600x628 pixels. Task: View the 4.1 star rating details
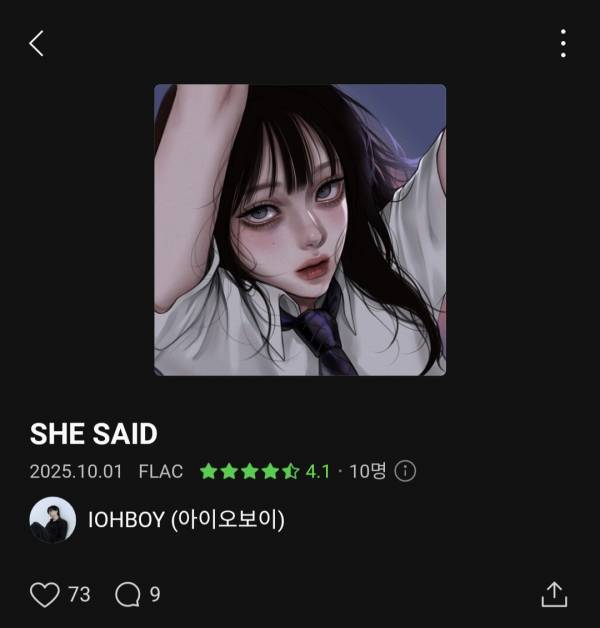[x=264, y=471]
